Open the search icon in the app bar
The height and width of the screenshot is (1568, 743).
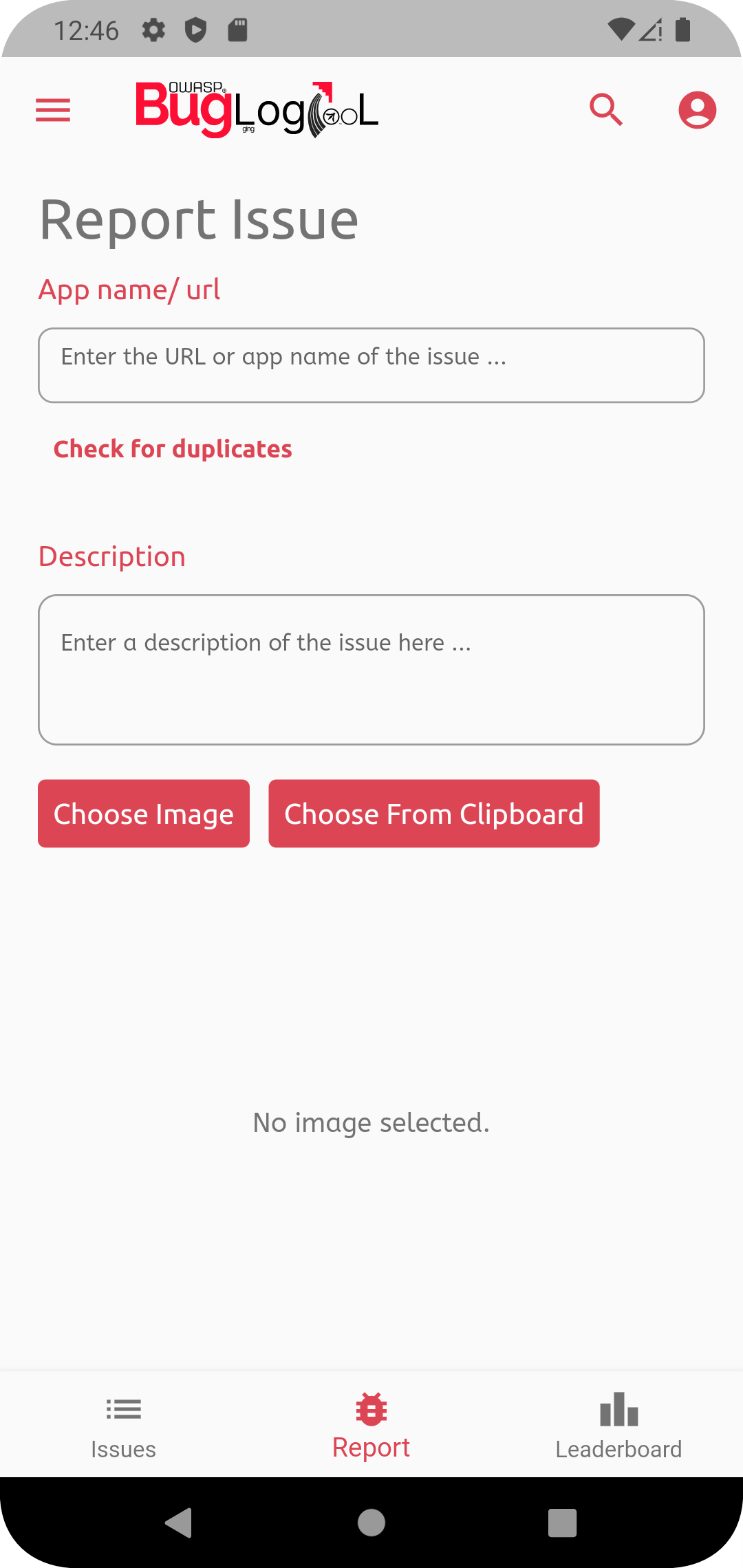point(606,110)
